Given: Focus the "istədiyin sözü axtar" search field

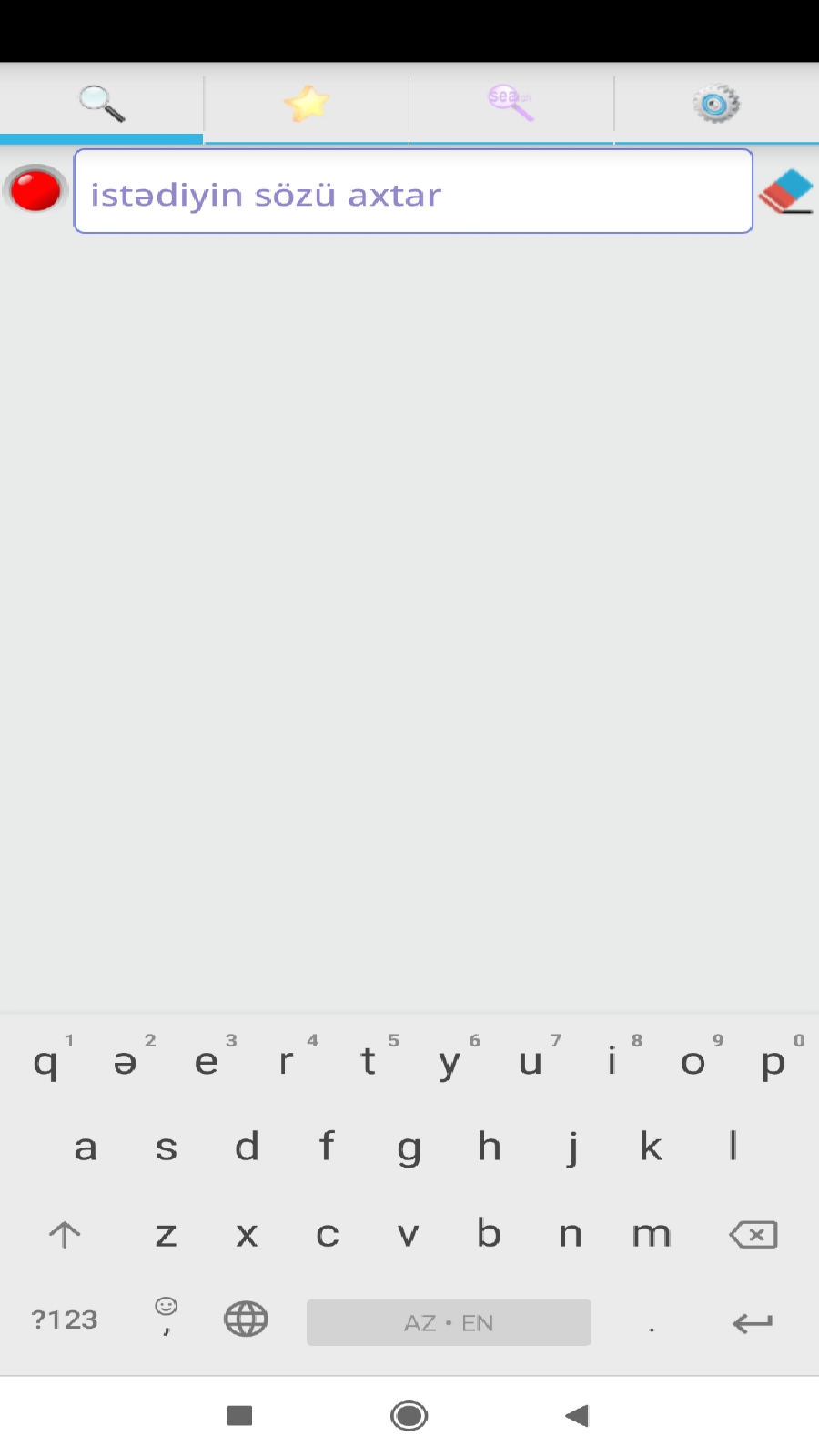Looking at the screenshot, I should point(413,192).
